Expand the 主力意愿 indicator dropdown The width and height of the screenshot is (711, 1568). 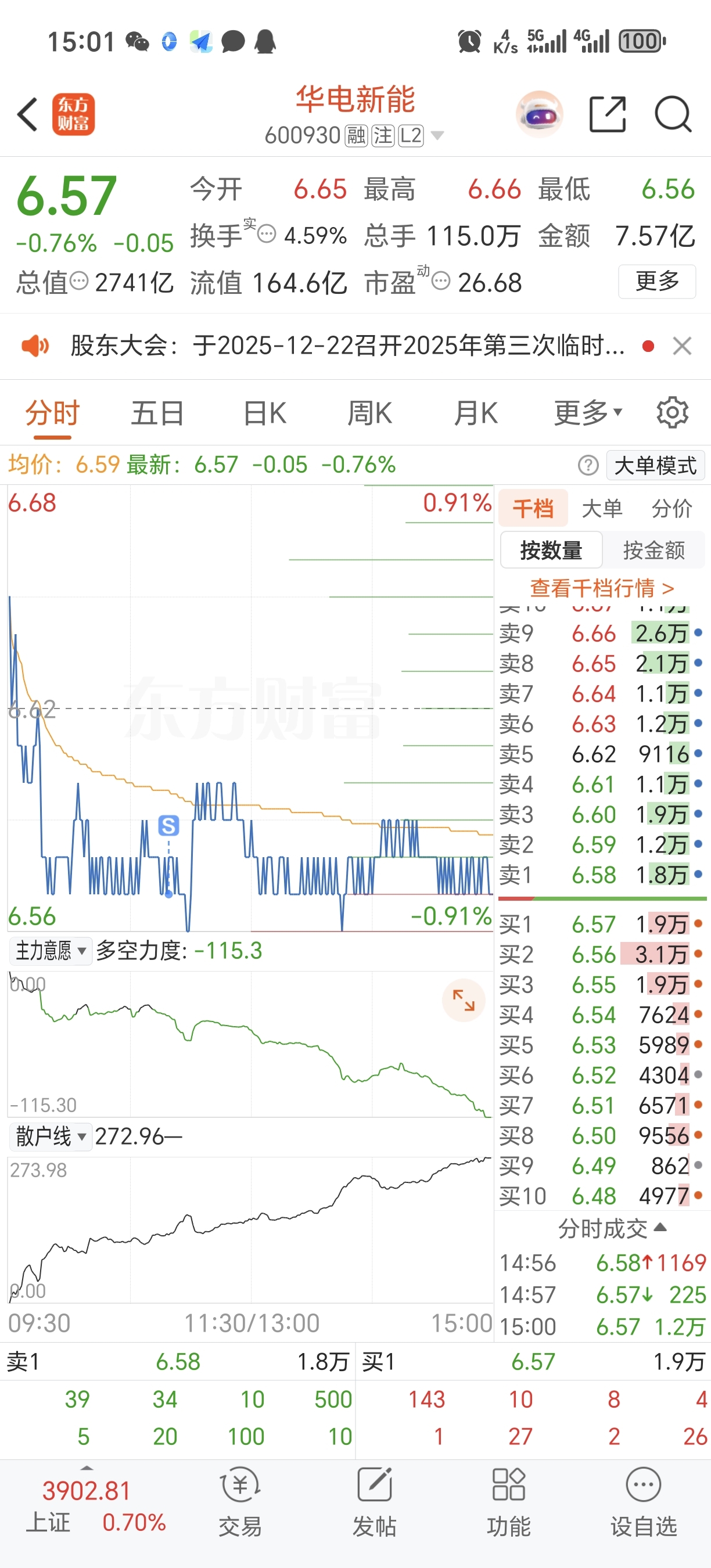51,950
